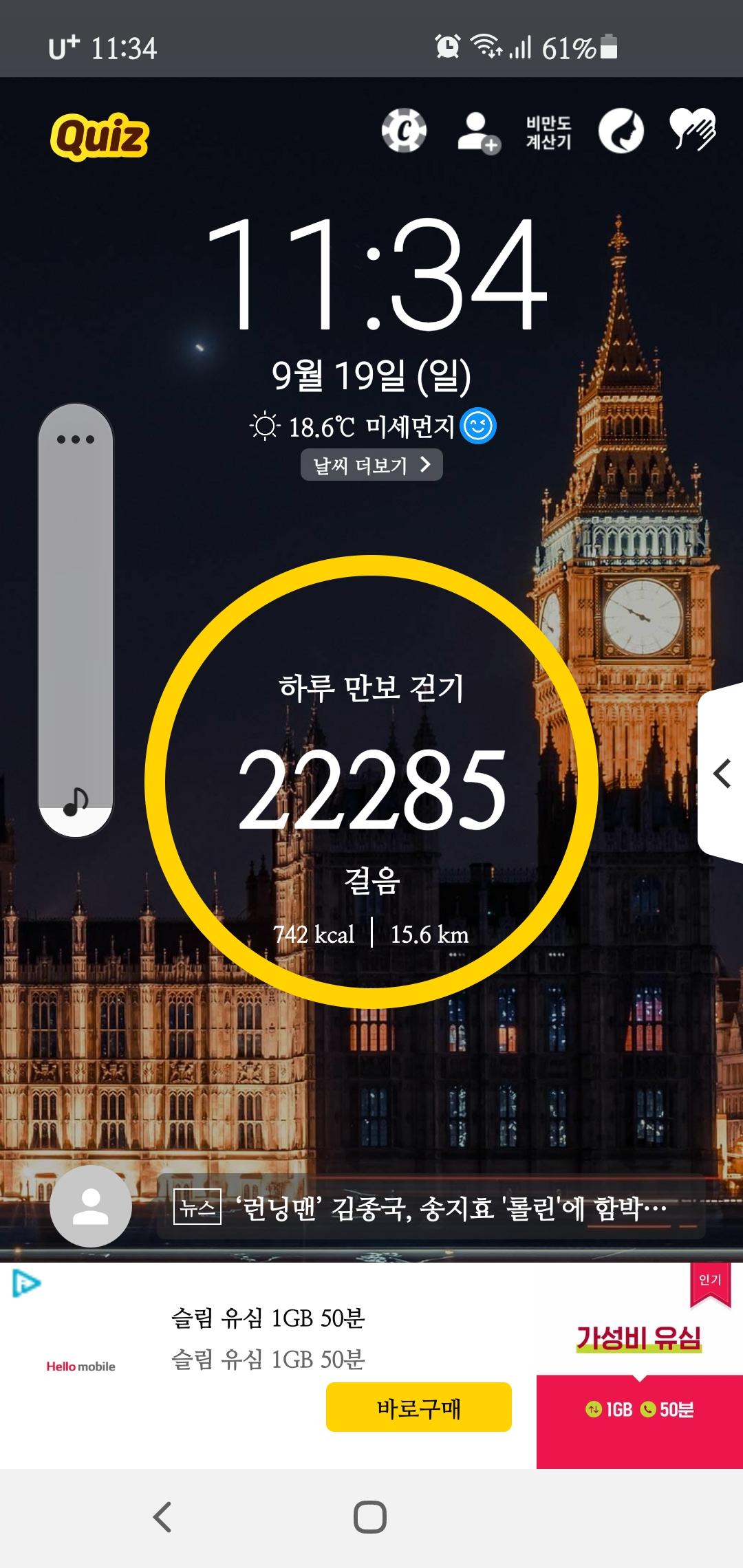View more weather via 날씨 더보기
The image size is (743, 1568).
point(371,466)
